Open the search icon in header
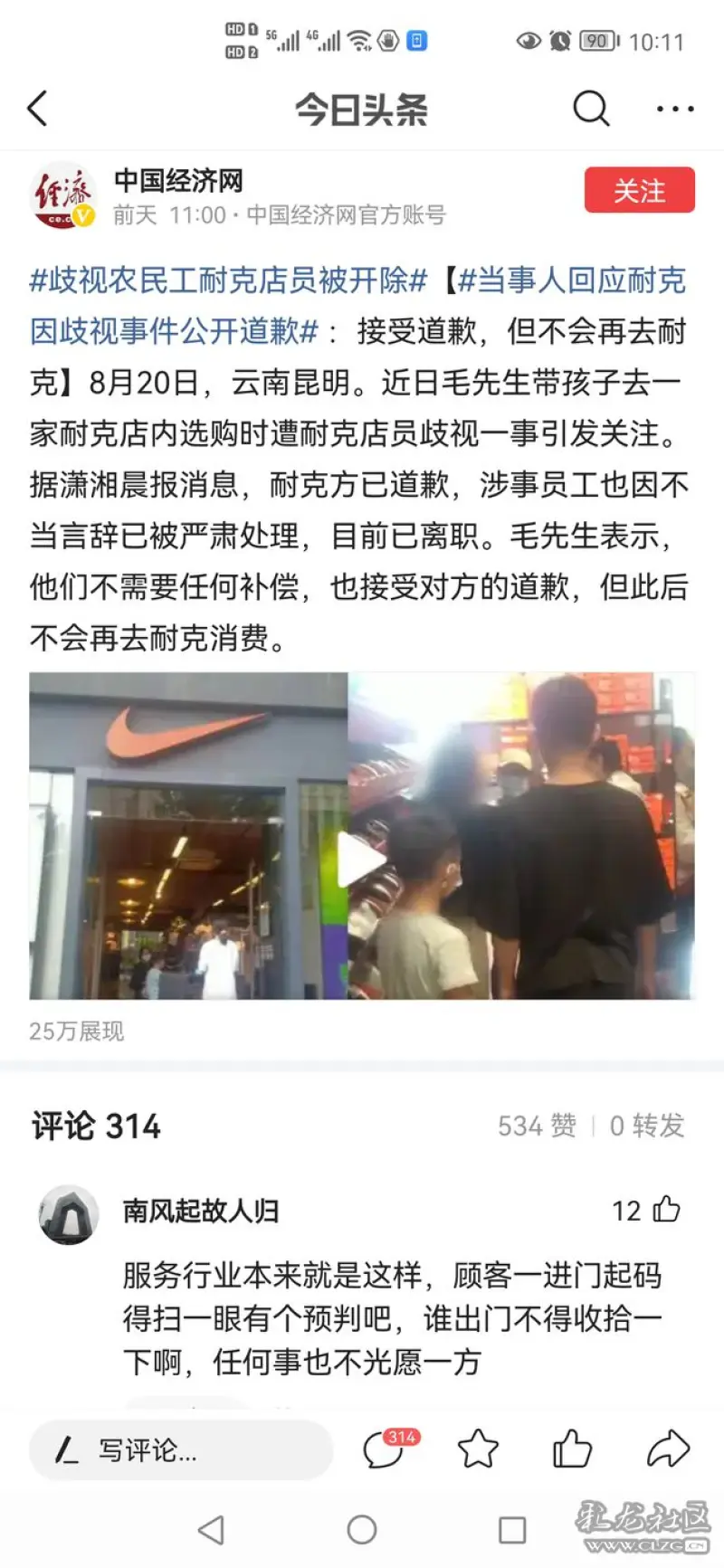The width and height of the screenshot is (724, 1568). pyautogui.click(x=591, y=109)
